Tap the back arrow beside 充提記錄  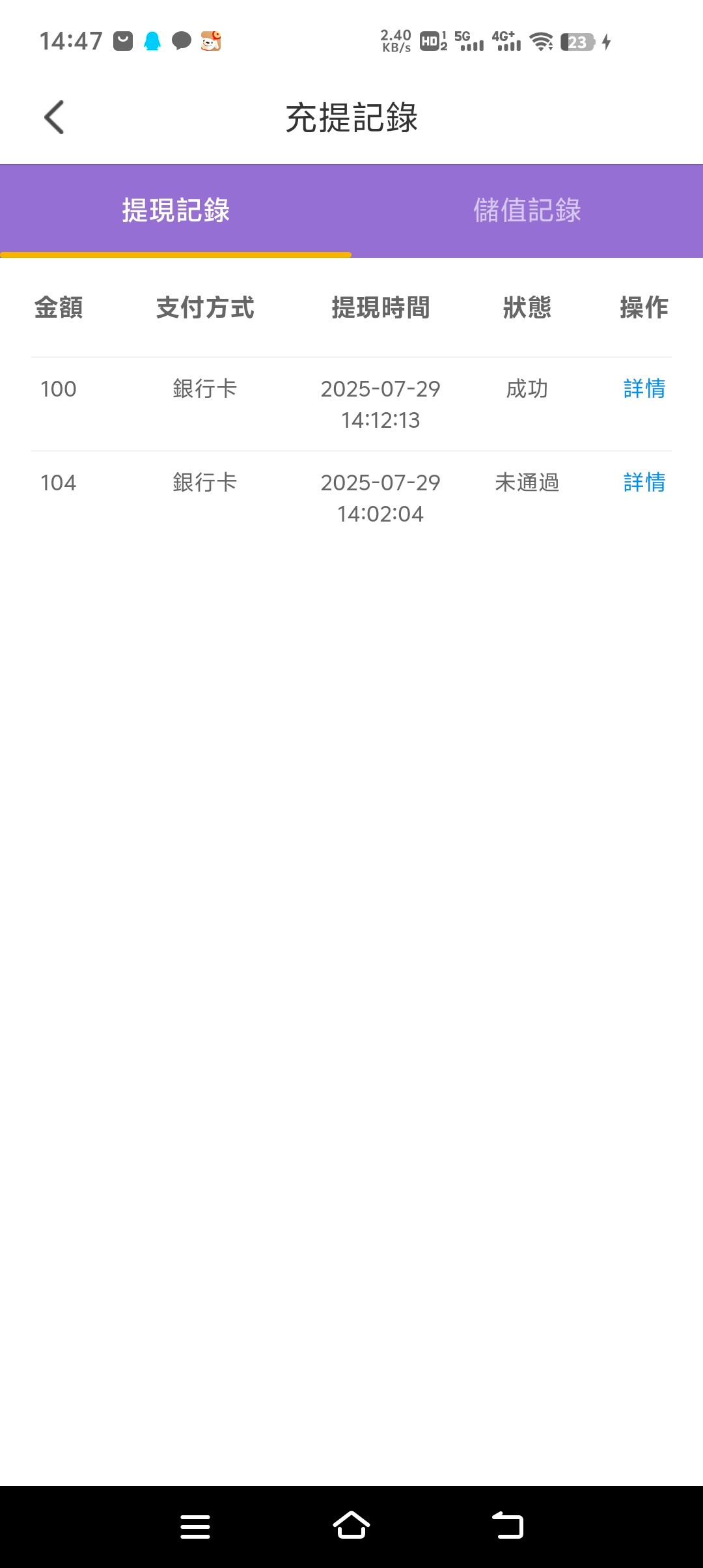55,117
